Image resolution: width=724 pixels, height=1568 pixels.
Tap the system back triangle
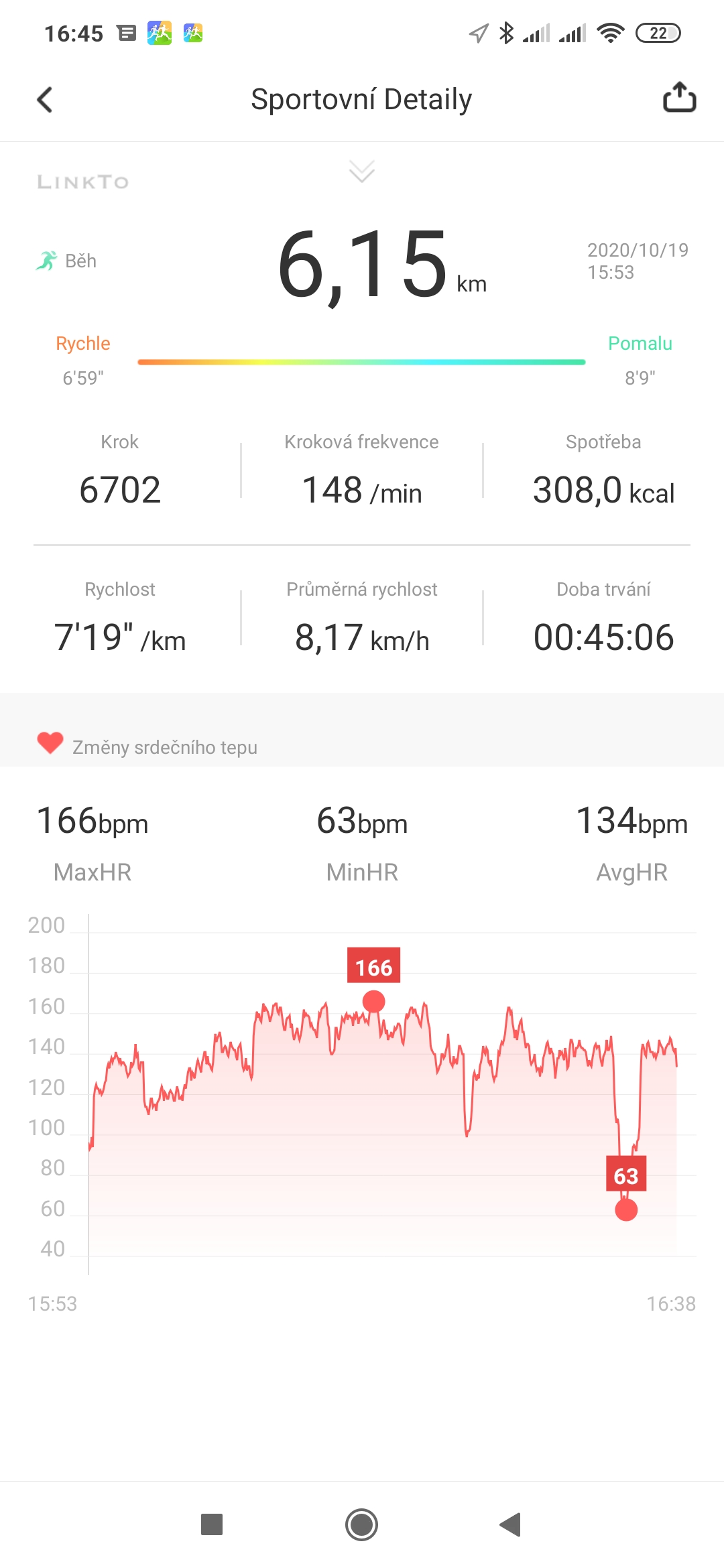(511, 1524)
